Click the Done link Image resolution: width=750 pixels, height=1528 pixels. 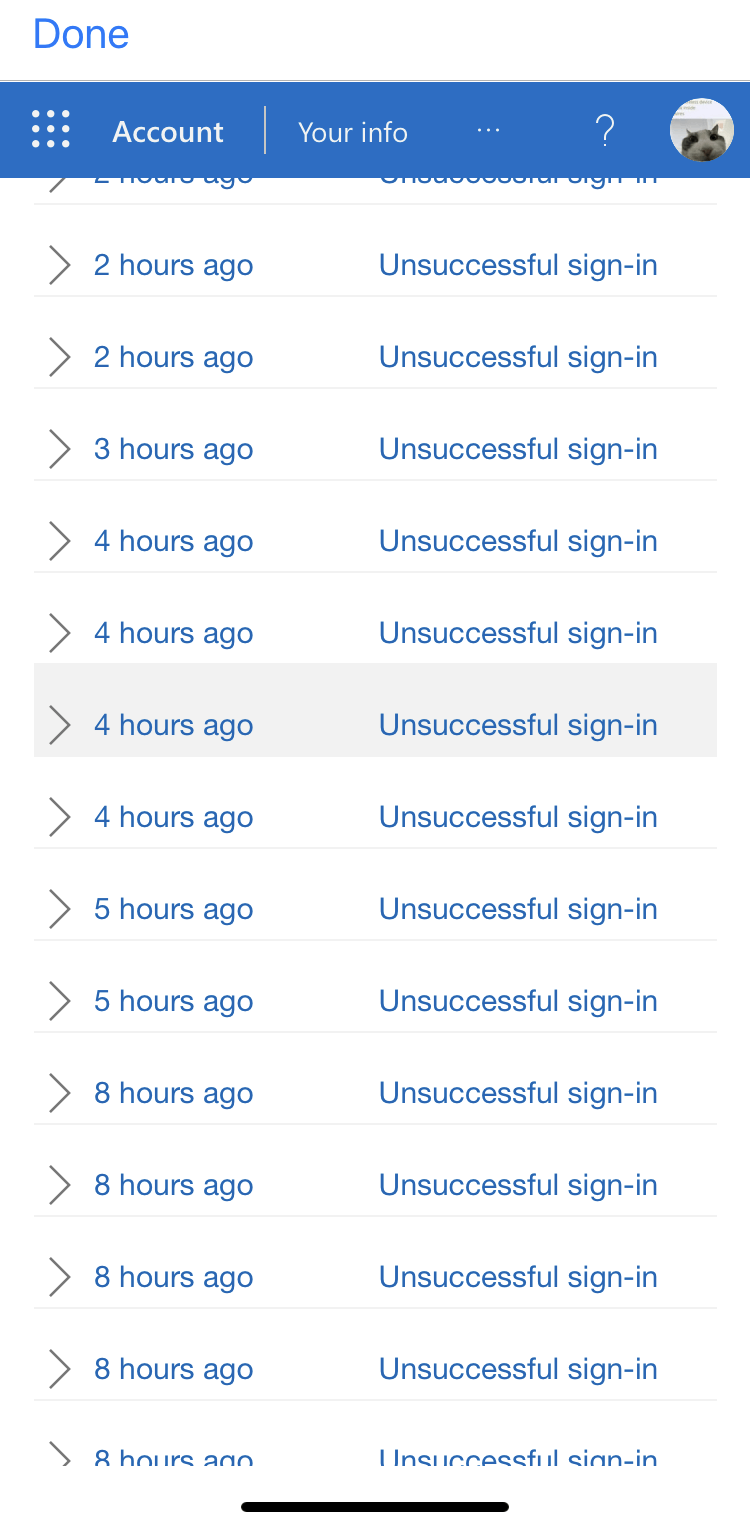coord(80,34)
